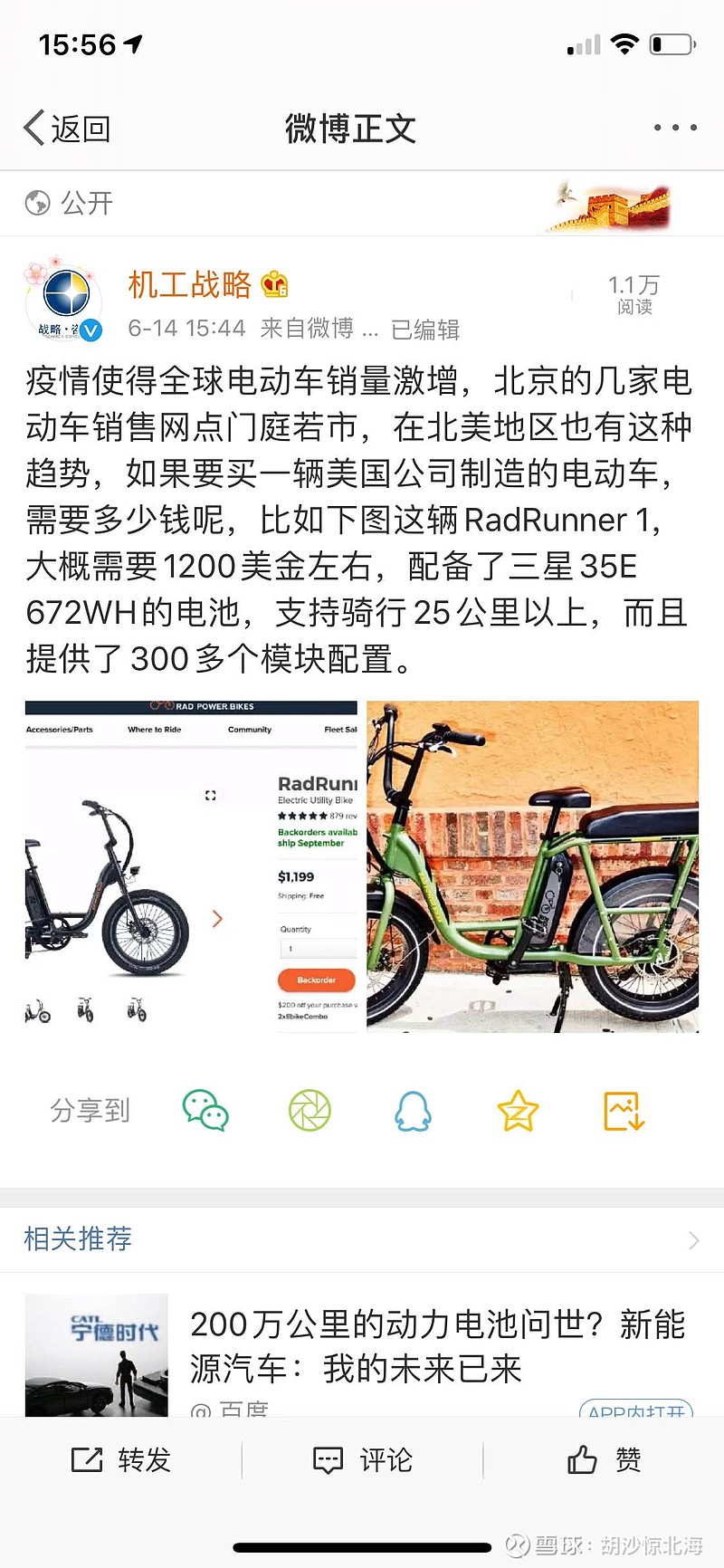Viewport: 724px width, 1568px height.
Task: Select the green aperture share icon
Action: tap(310, 1113)
